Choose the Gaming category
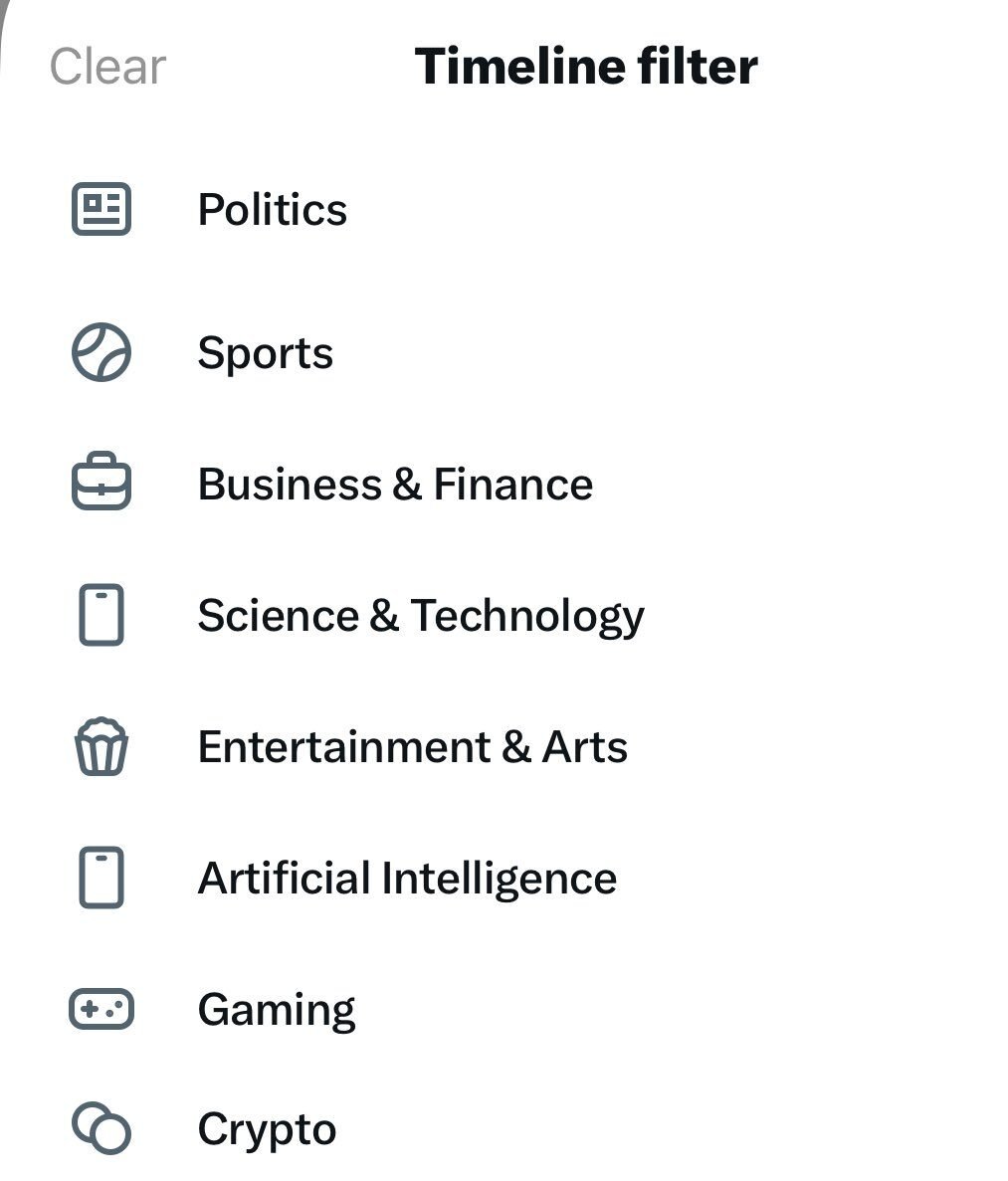1008x1181 pixels. coord(276,1010)
